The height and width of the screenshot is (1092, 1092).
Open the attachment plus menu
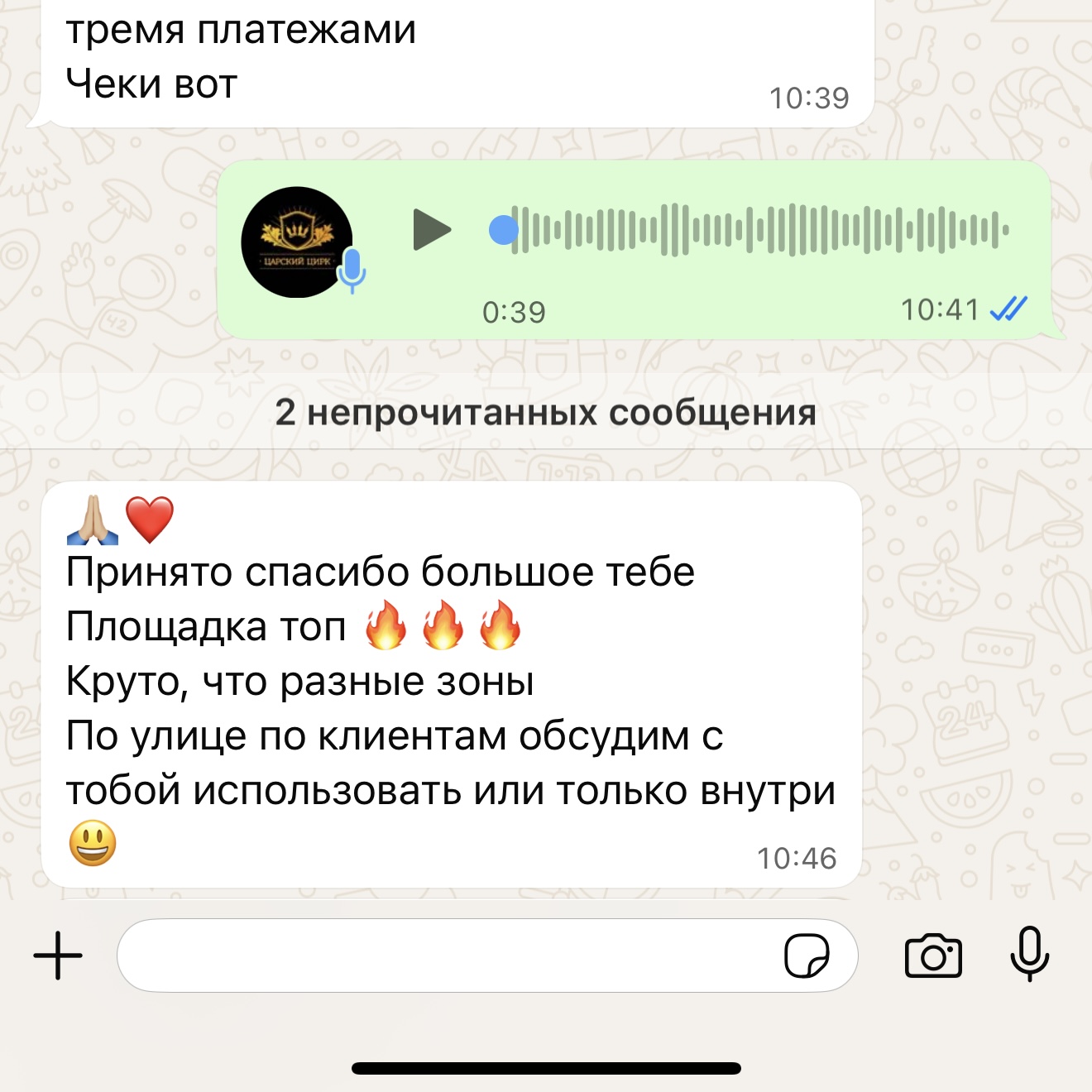pyautogui.click(x=58, y=955)
